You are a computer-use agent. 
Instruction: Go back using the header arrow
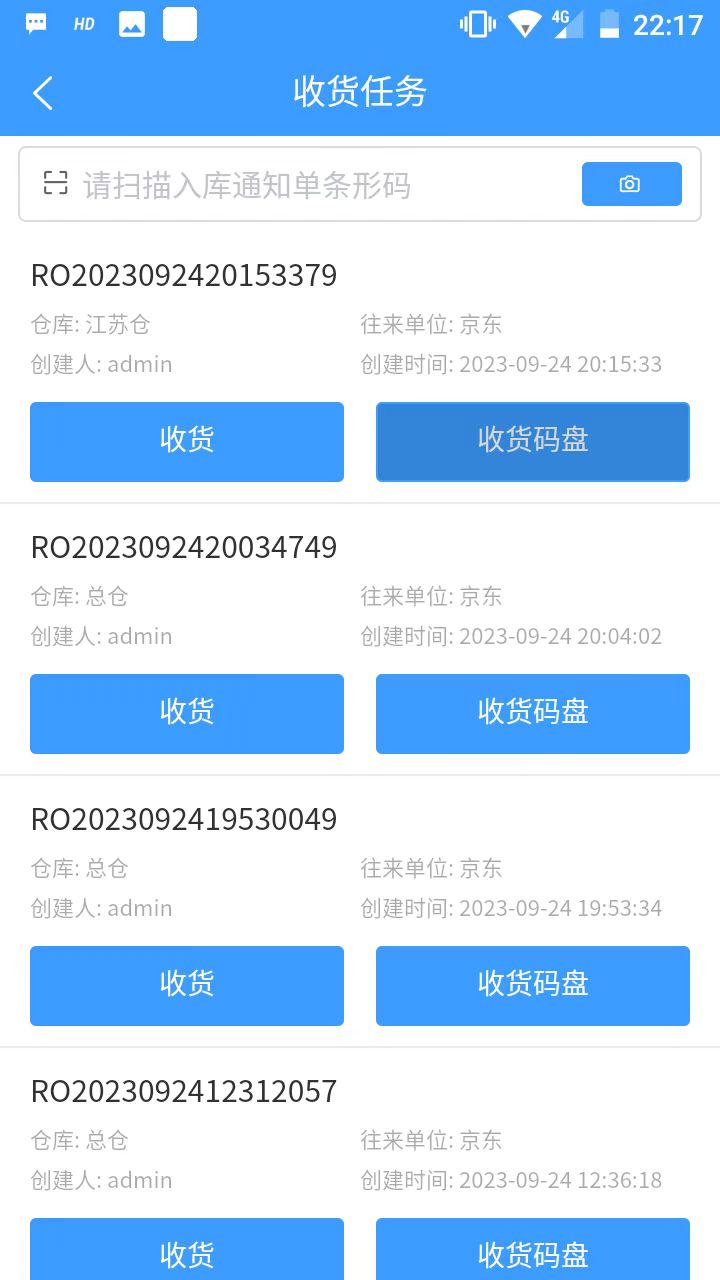click(x=42, y=93)
